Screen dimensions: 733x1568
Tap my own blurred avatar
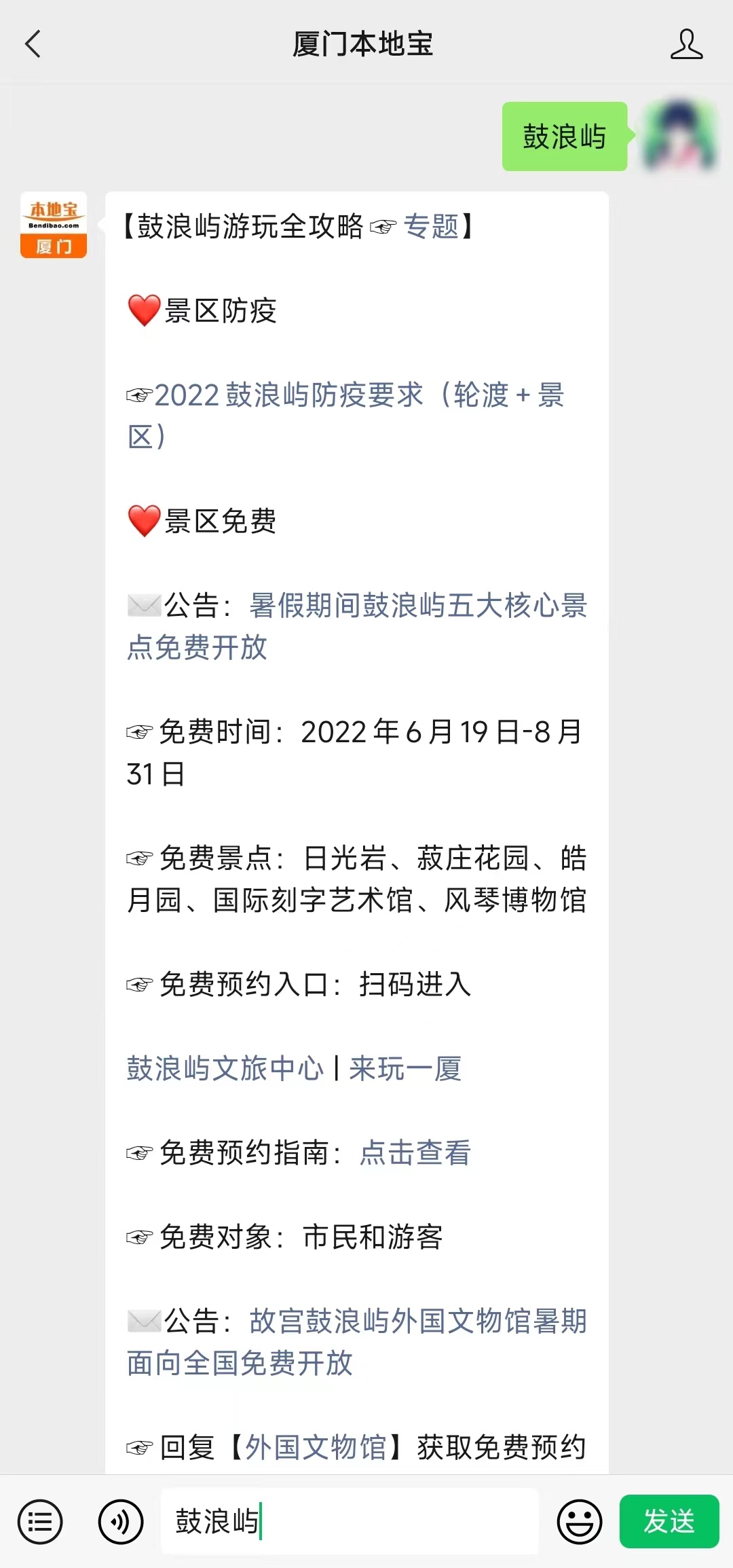pyautogui.click(x=680, y=136)
